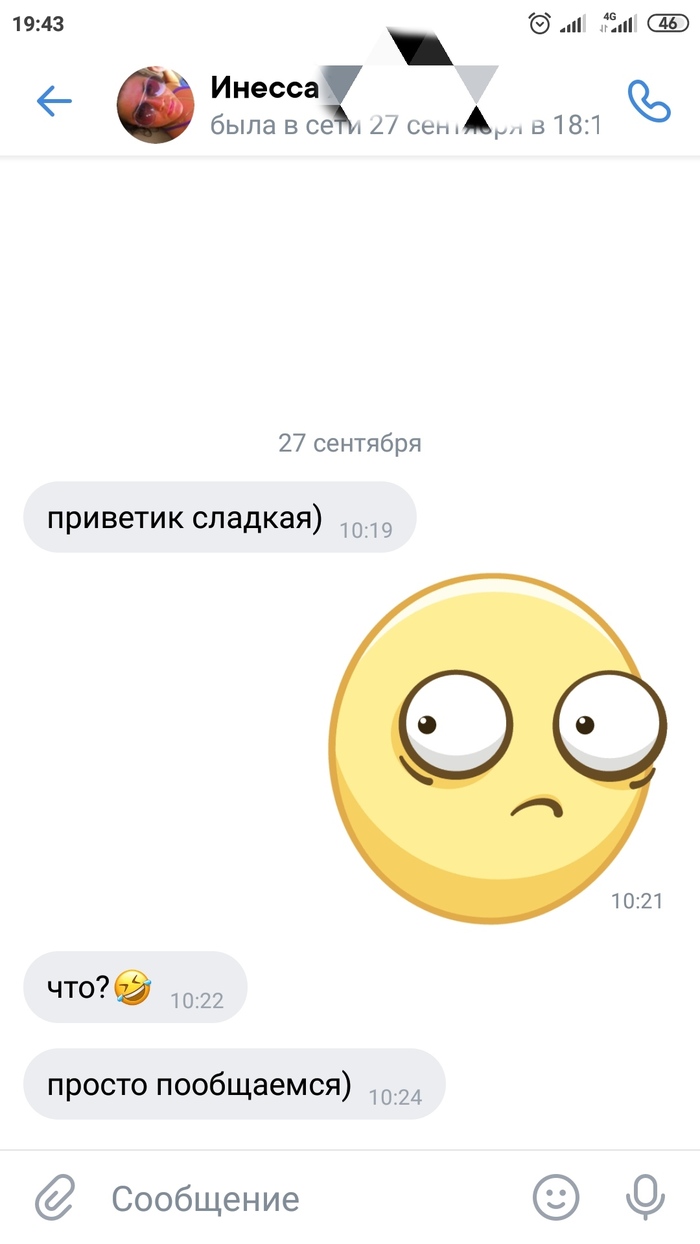This screenshot has width=700, height=1244.
Task: Go back to the conversations list
Action: [x=54, y=100]
